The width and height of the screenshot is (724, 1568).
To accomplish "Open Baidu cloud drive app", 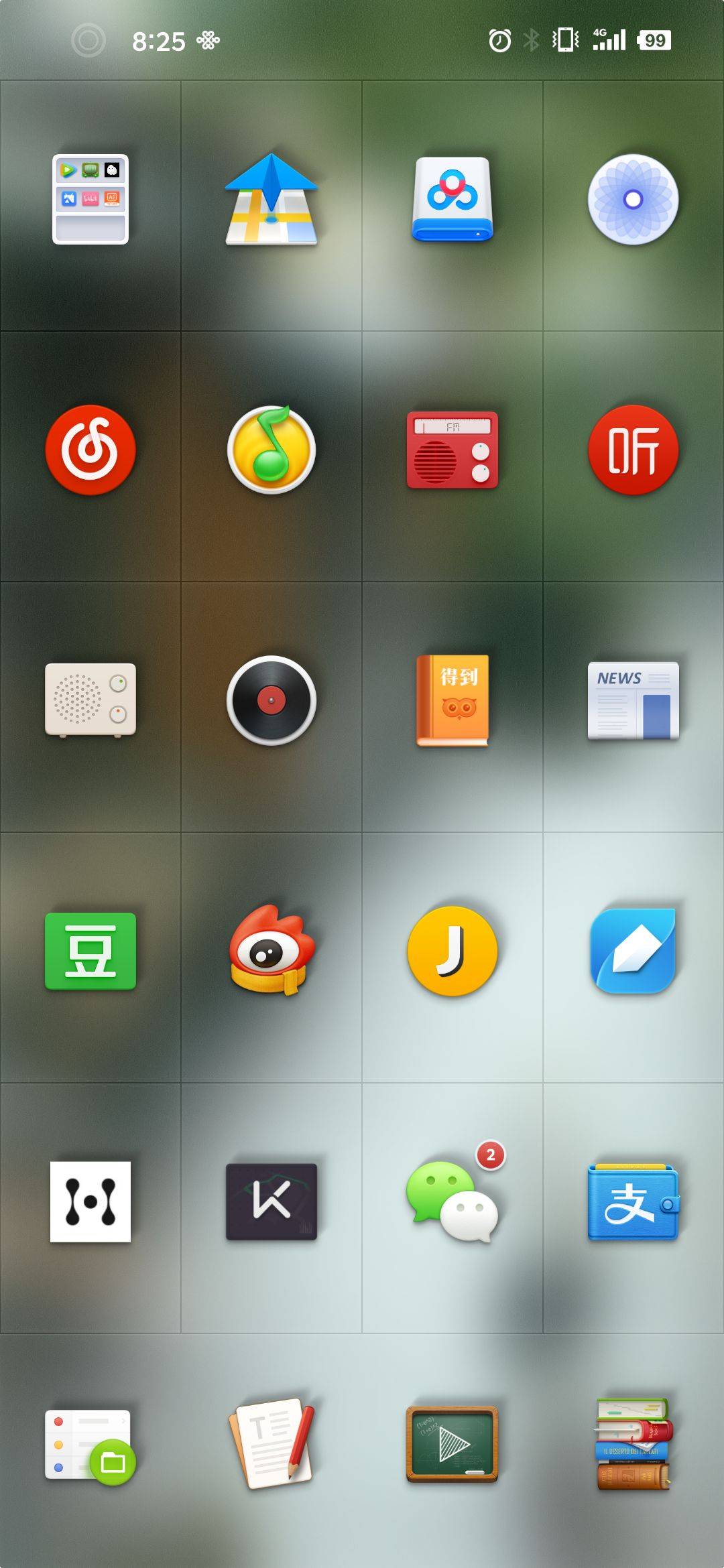I will point(452,199).
